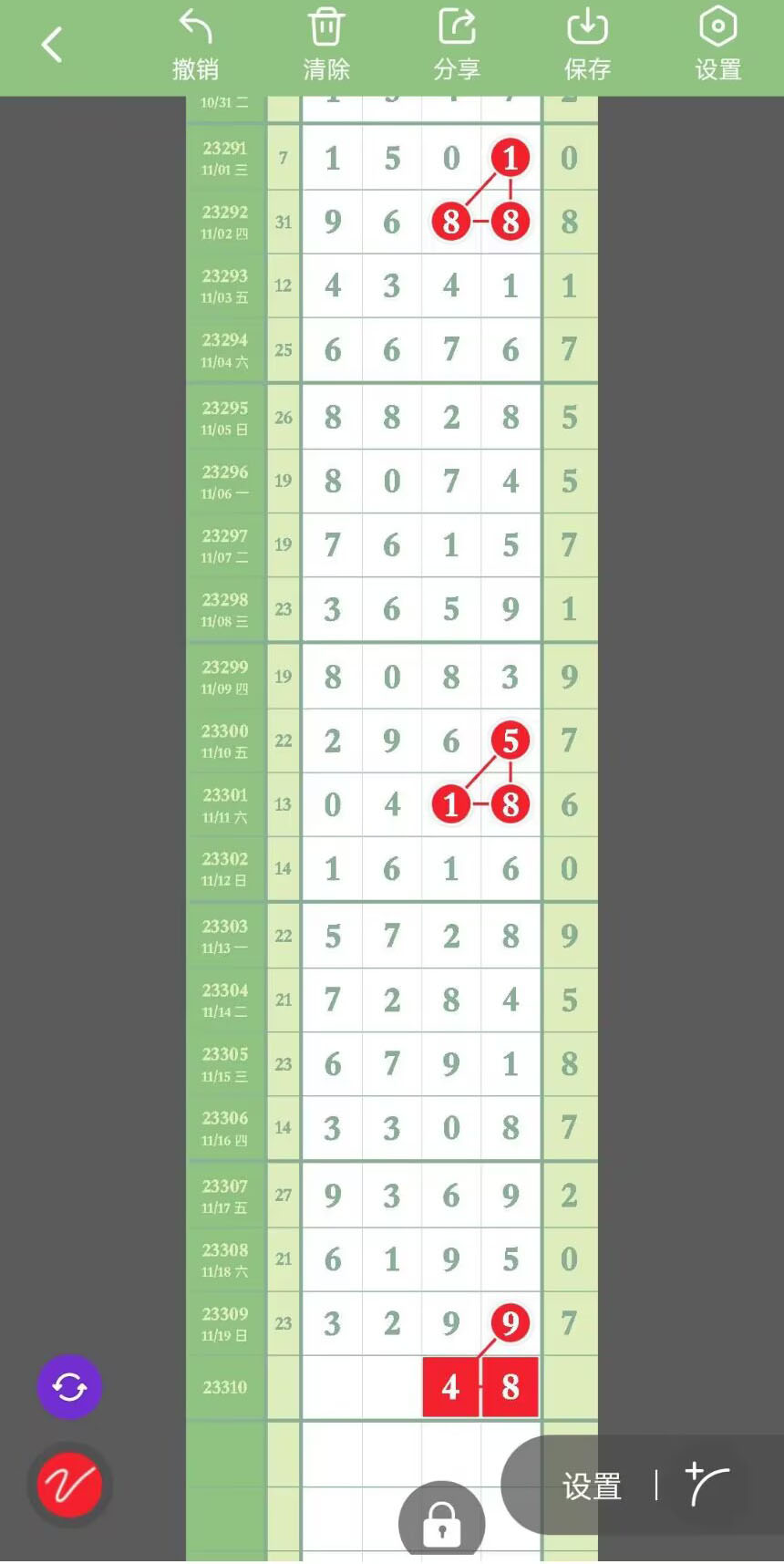Select the red 8 cell in row 23310
The width and height of the screenshot is (784, 1564).
click(511, 1387)
